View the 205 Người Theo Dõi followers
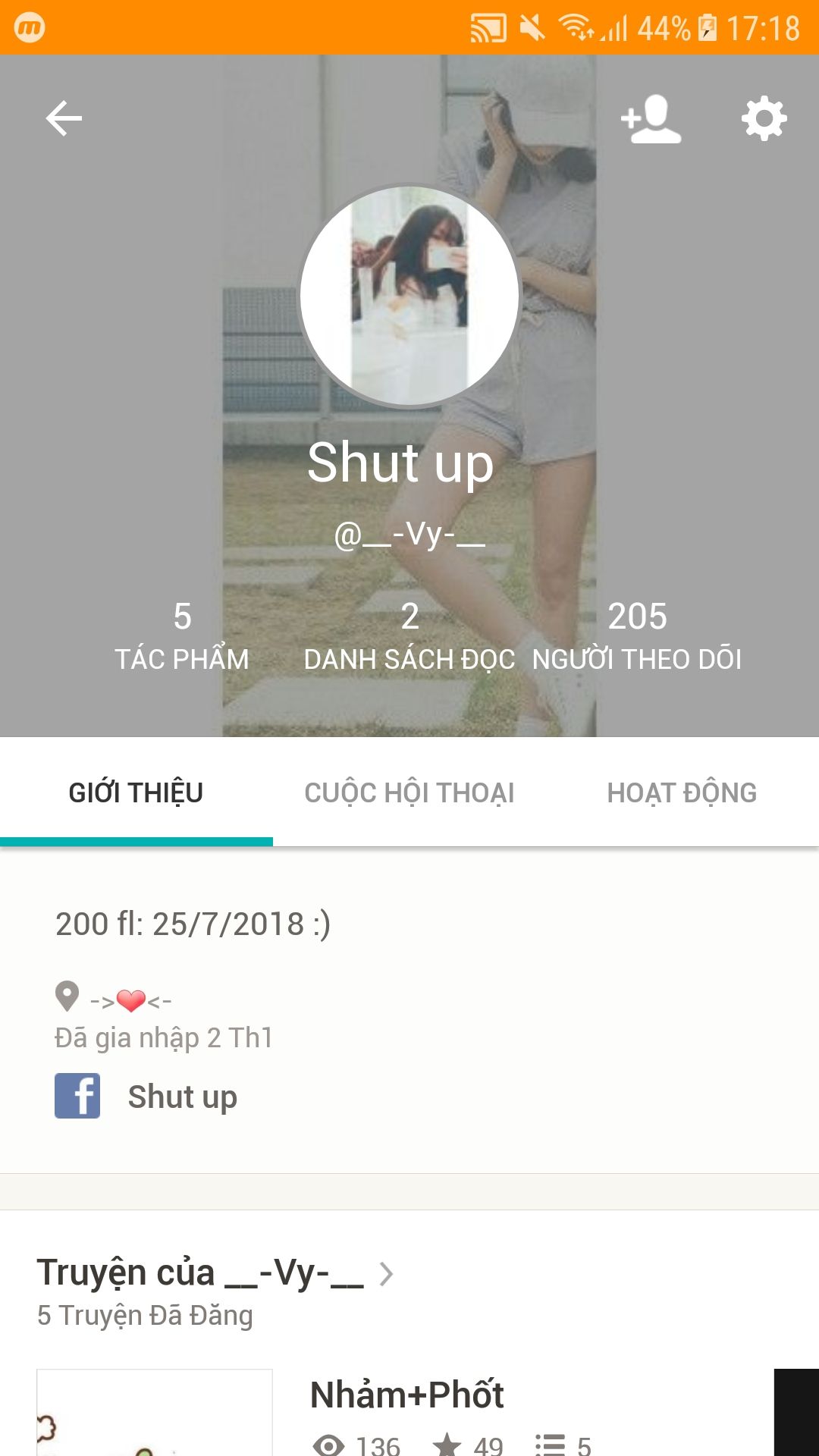The width and height of the screenshot is (819, 1456). [637, 637]
